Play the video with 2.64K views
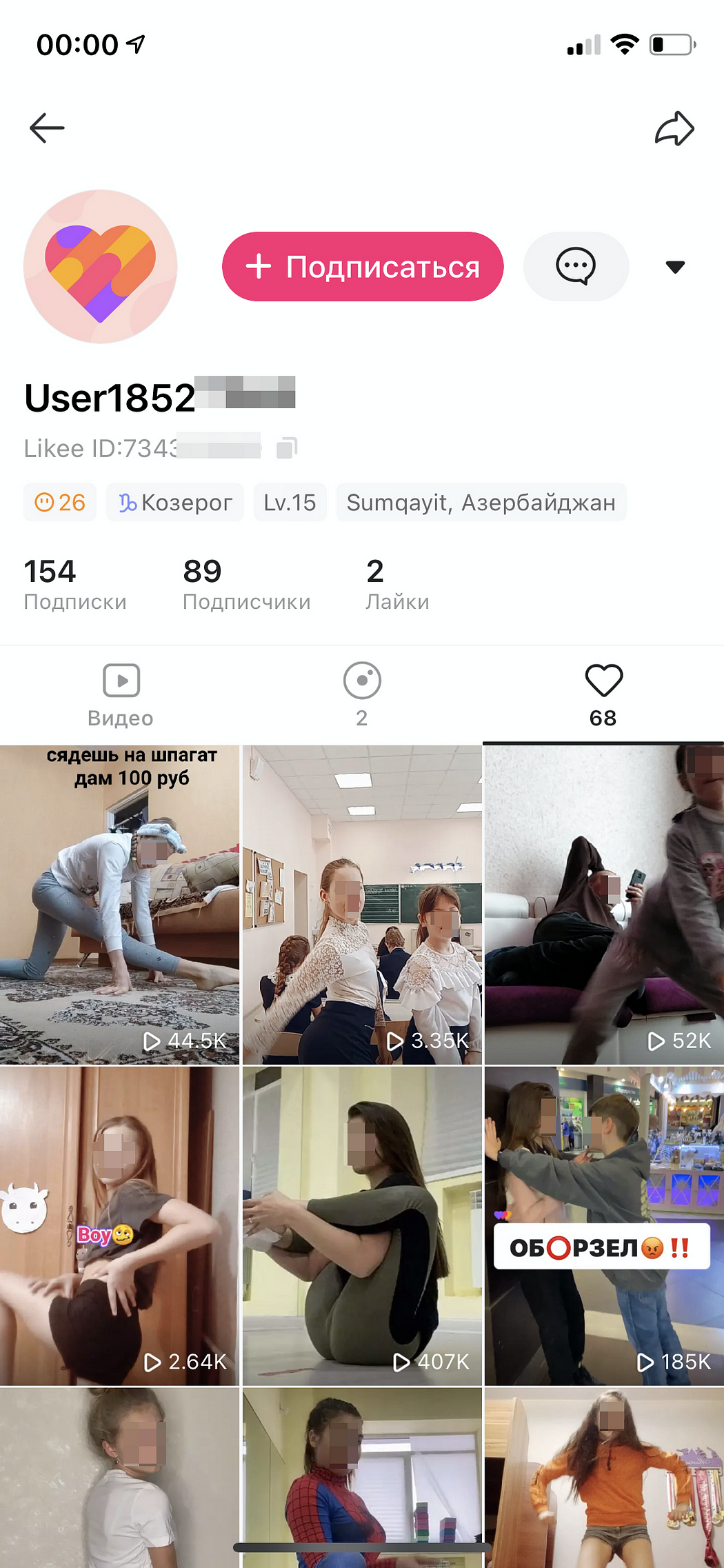724x1568 pixels. pyautogui.click(x=119, y=1226)
